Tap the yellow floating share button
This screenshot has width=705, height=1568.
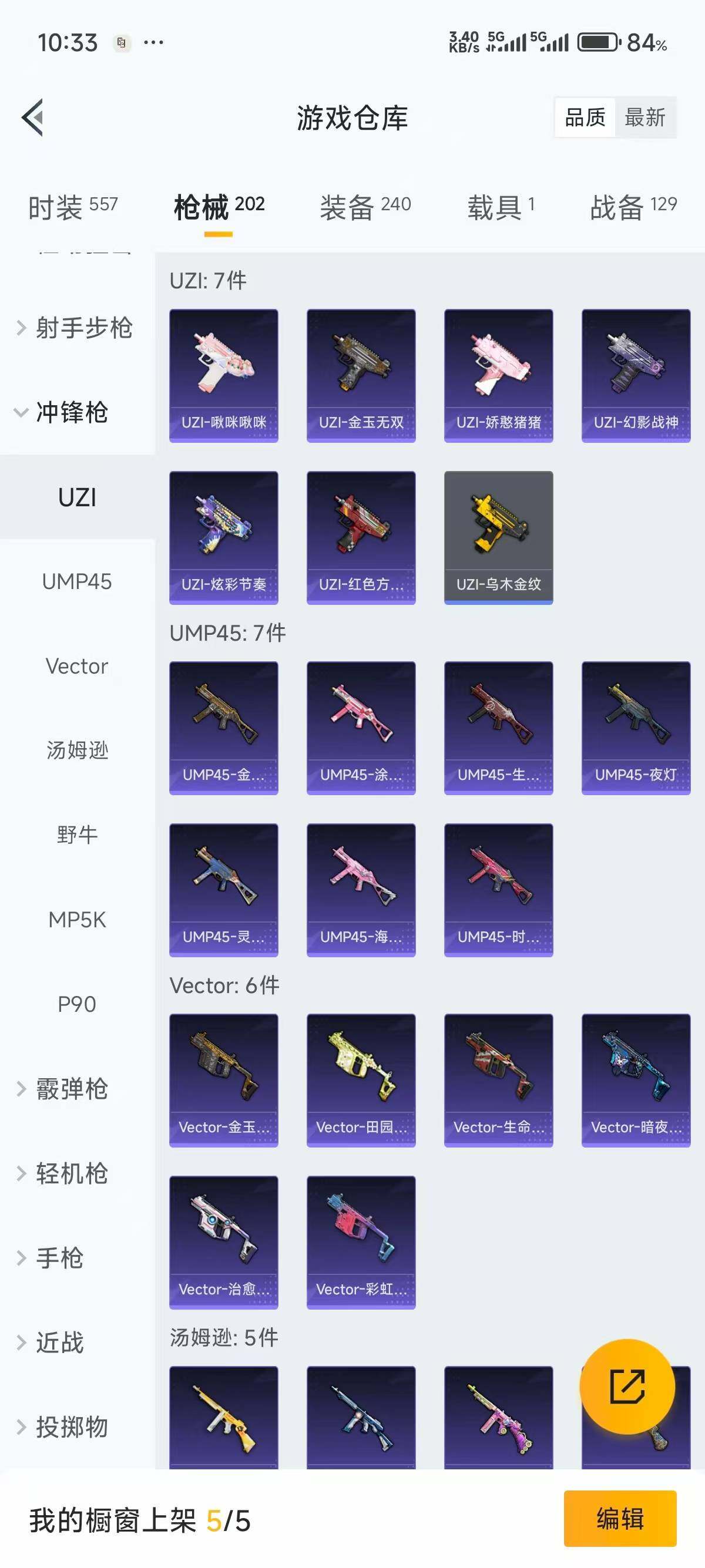click(x=627, y=1387)
